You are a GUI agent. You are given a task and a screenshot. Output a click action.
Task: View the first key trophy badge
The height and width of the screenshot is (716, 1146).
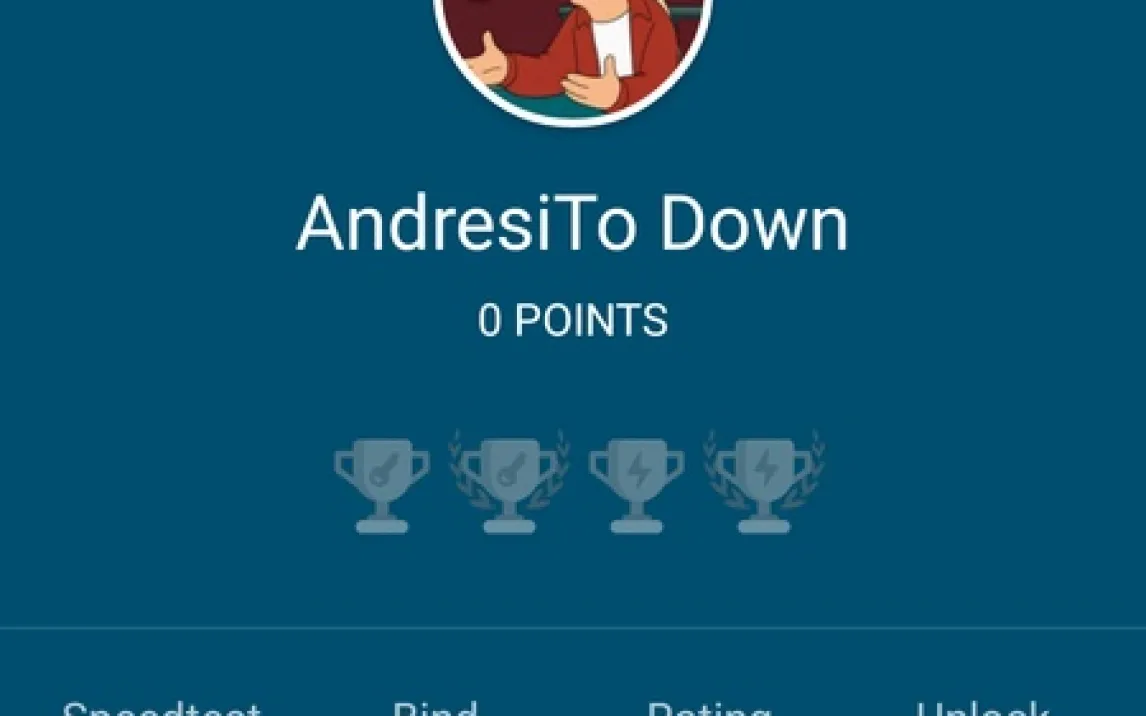[x=382, y=486]
